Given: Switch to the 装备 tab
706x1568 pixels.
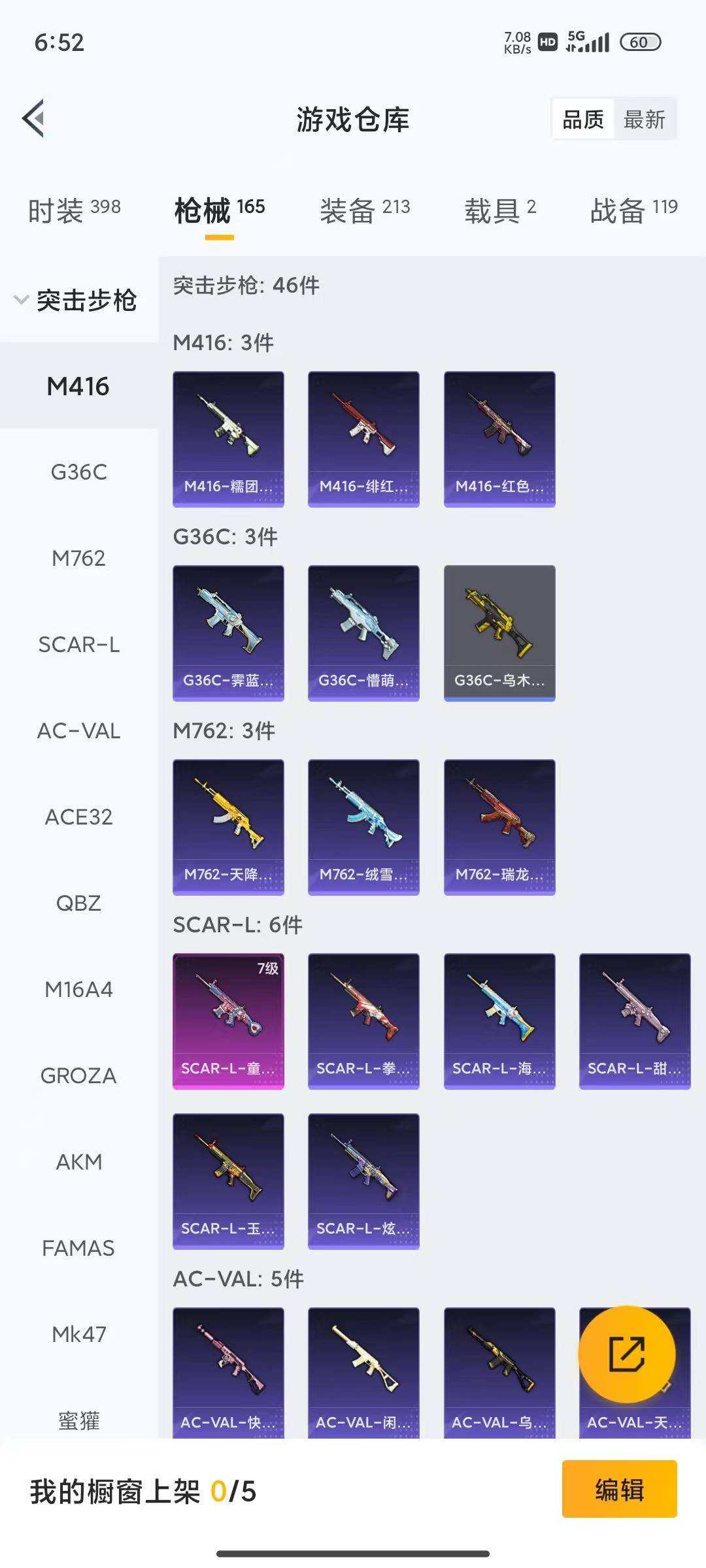Looking at the screenshot, I should click(x=364, y=210).
